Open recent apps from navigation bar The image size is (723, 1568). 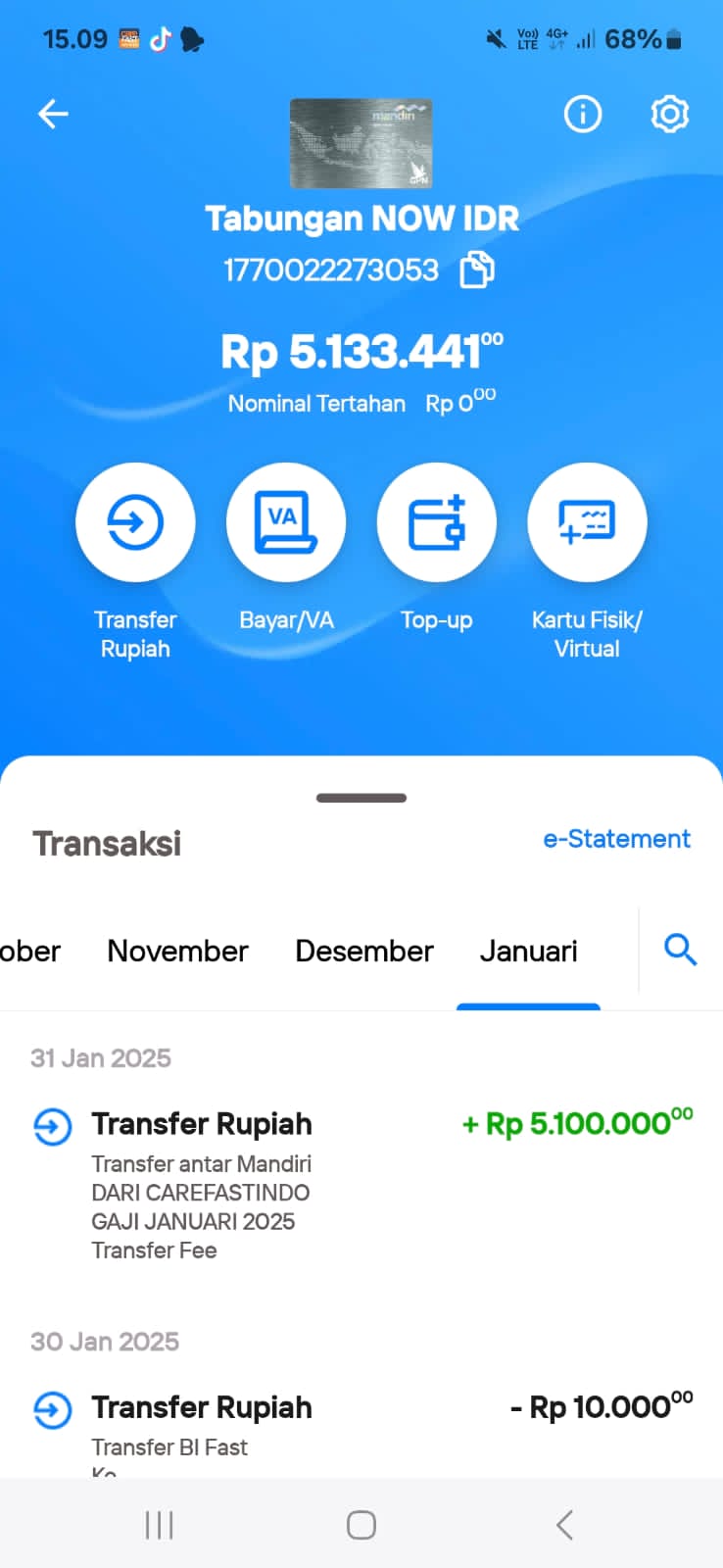[159, 1525]
